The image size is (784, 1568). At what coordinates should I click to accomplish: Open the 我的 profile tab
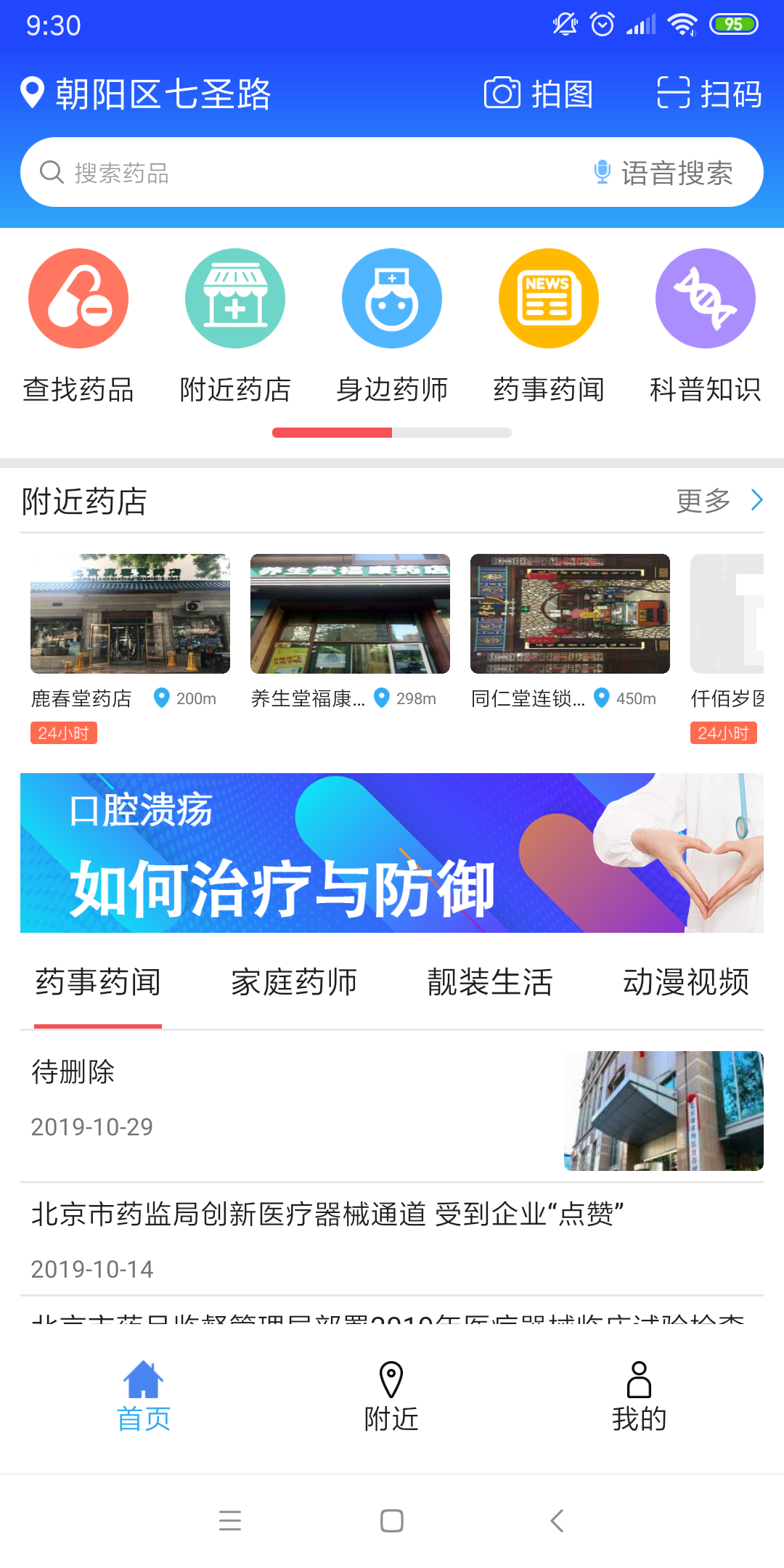pos(640,1397)
